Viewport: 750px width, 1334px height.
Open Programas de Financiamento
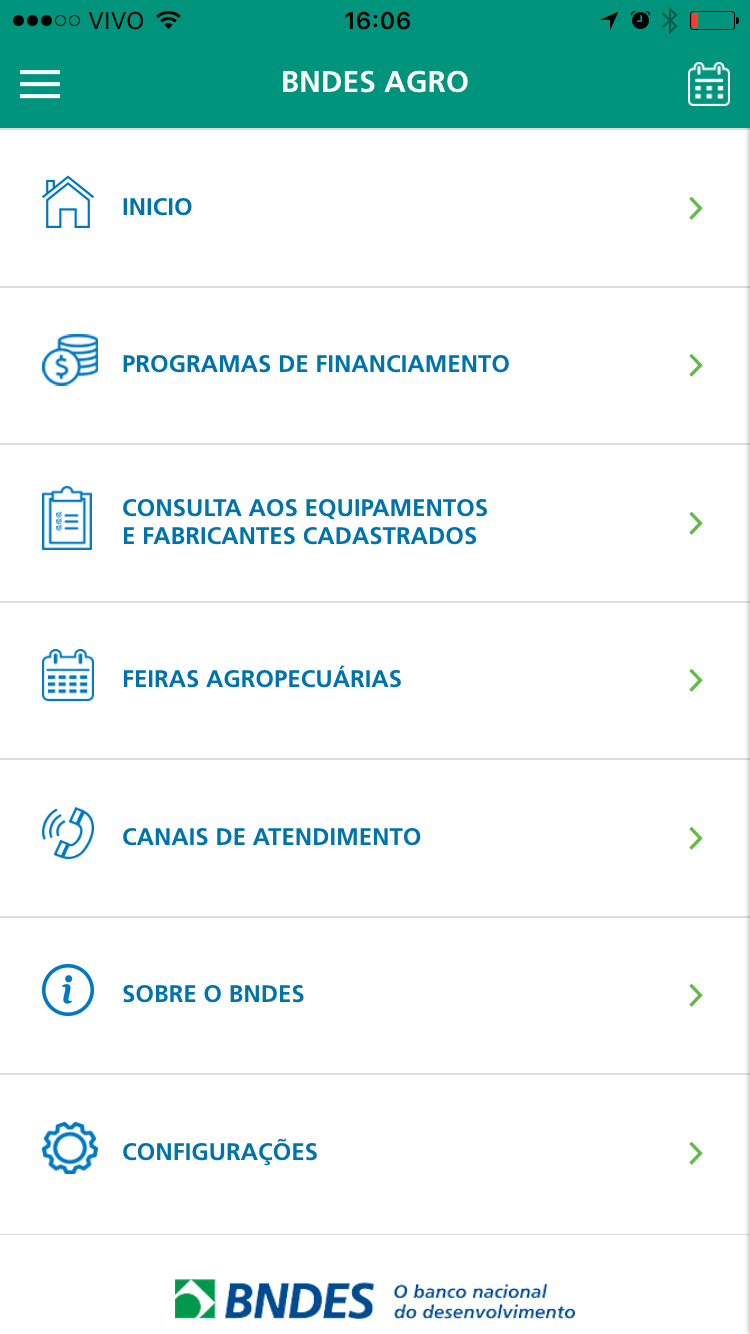(375, 365)
